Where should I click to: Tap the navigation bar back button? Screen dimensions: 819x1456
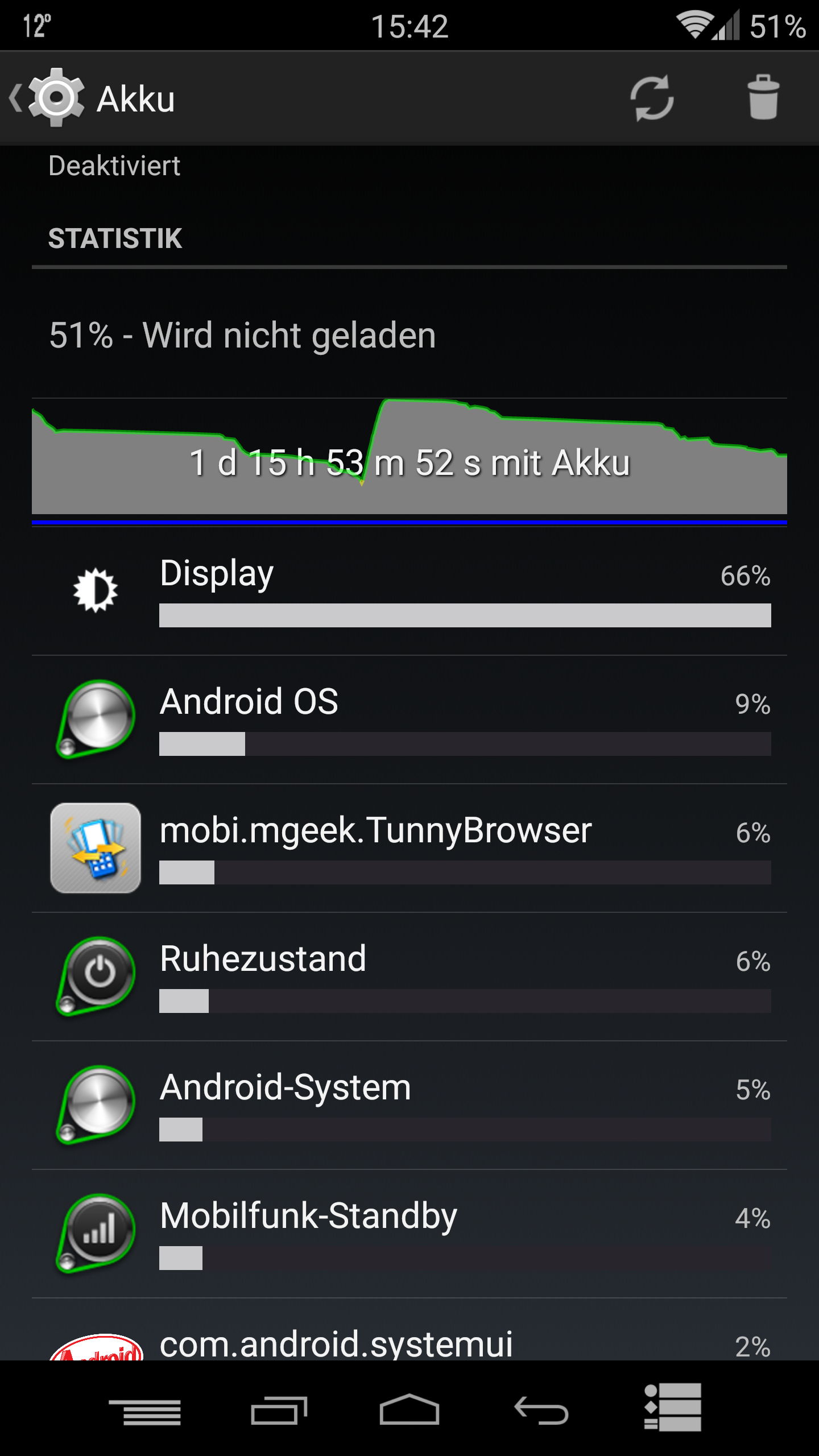541,1409
